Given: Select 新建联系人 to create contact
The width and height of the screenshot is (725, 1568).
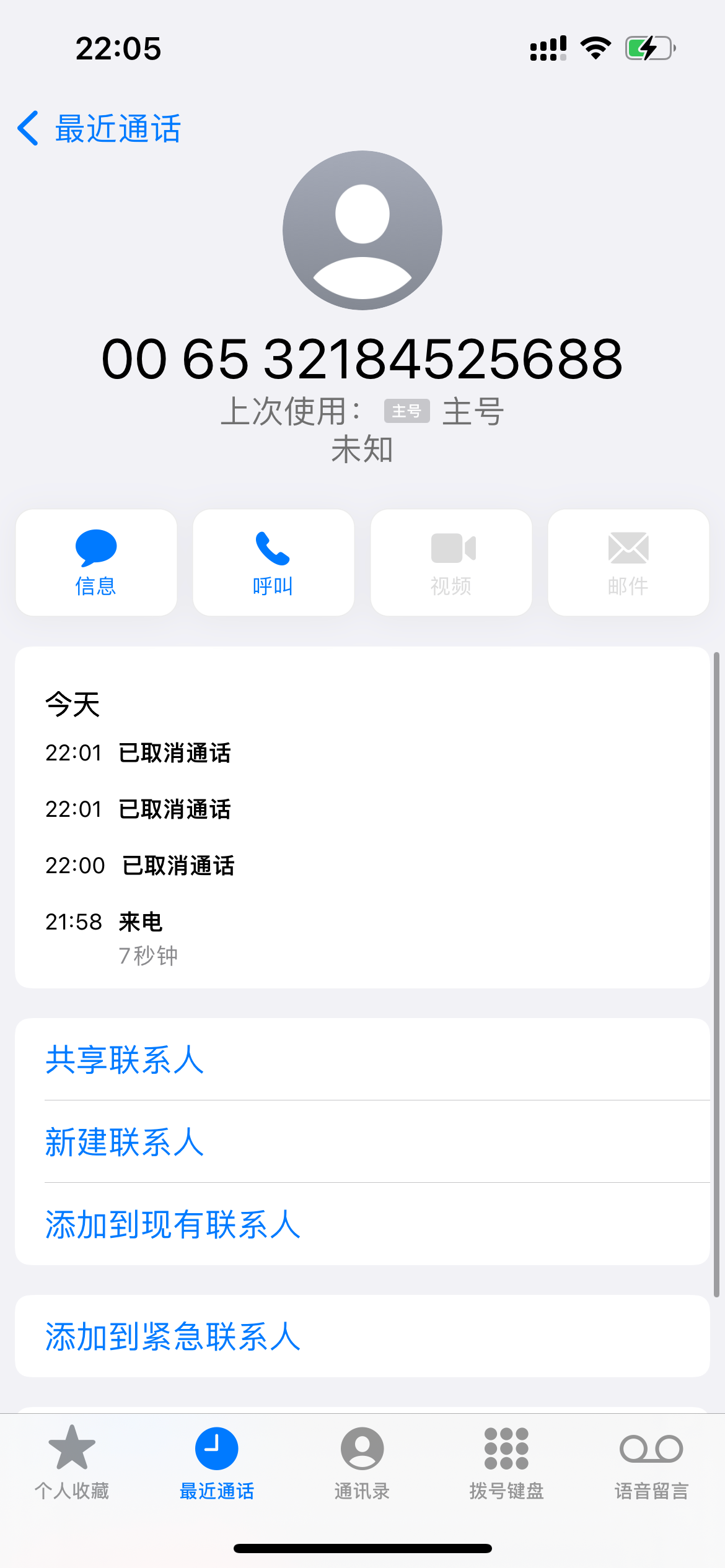Looking at the screenshot, I should (x=125, y=1142).
